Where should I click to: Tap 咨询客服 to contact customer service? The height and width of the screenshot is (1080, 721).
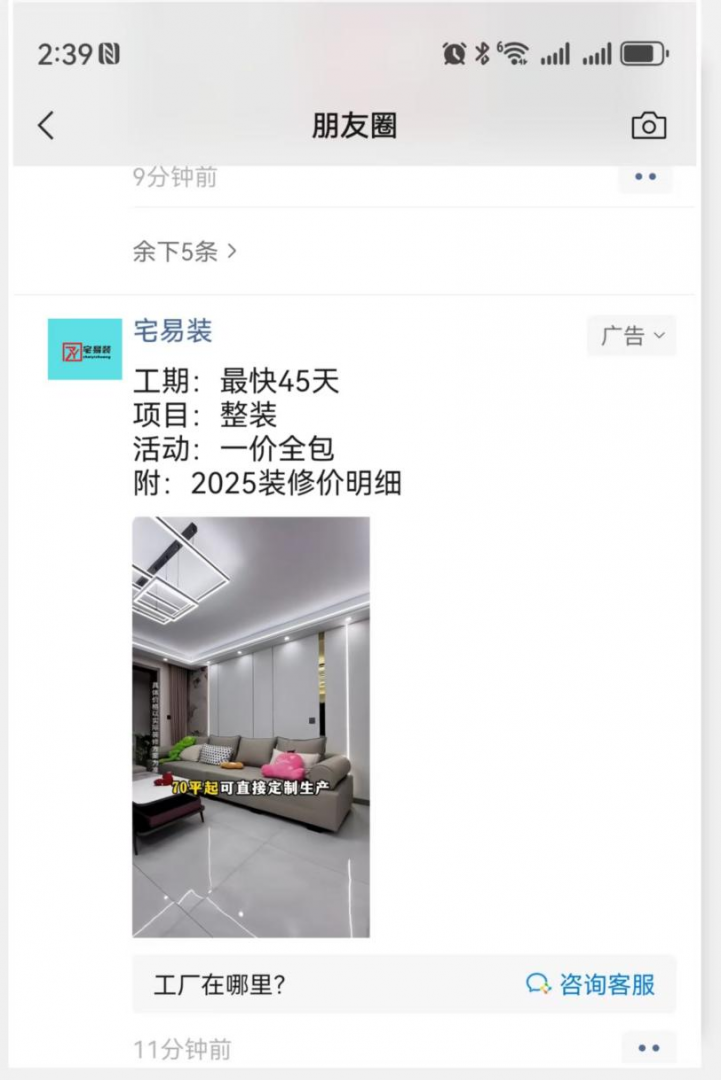coord(591,984)
